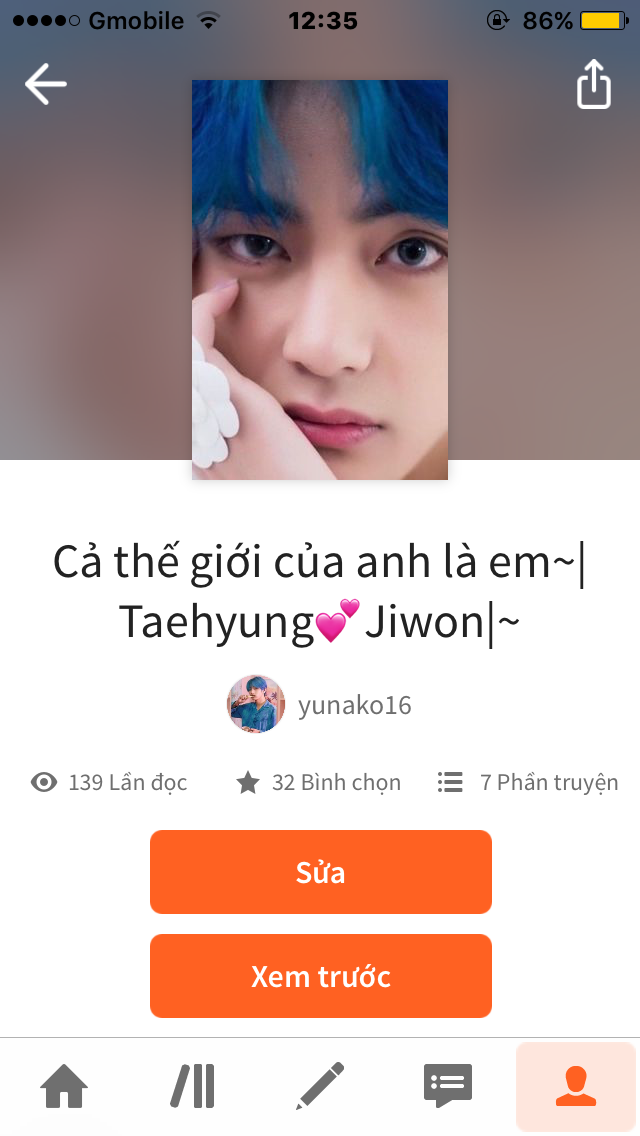The width and height of the screenshot is (640, 1136).
Task: Tap the Xem trước button
Action: [x=320, y=976]
